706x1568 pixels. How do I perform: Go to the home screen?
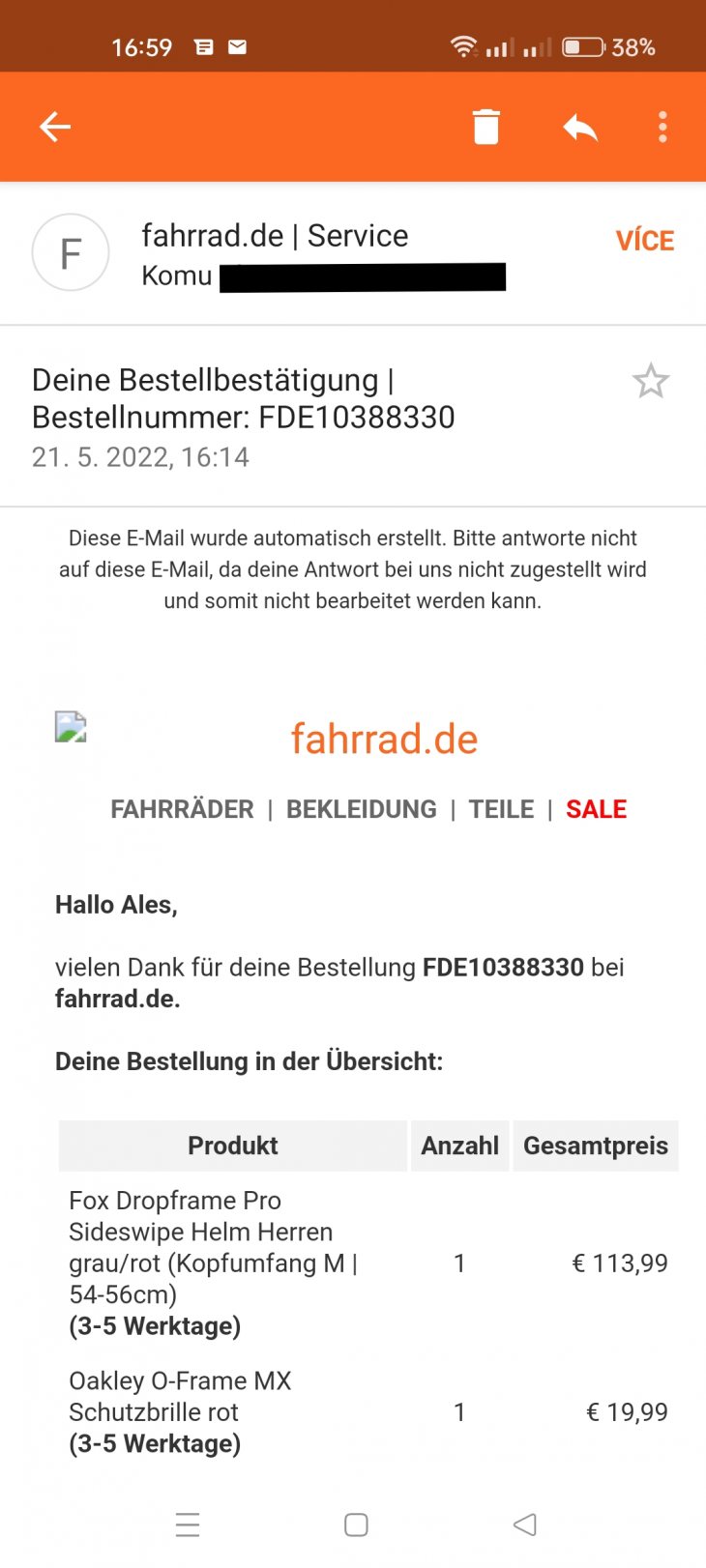(356, 1524)
